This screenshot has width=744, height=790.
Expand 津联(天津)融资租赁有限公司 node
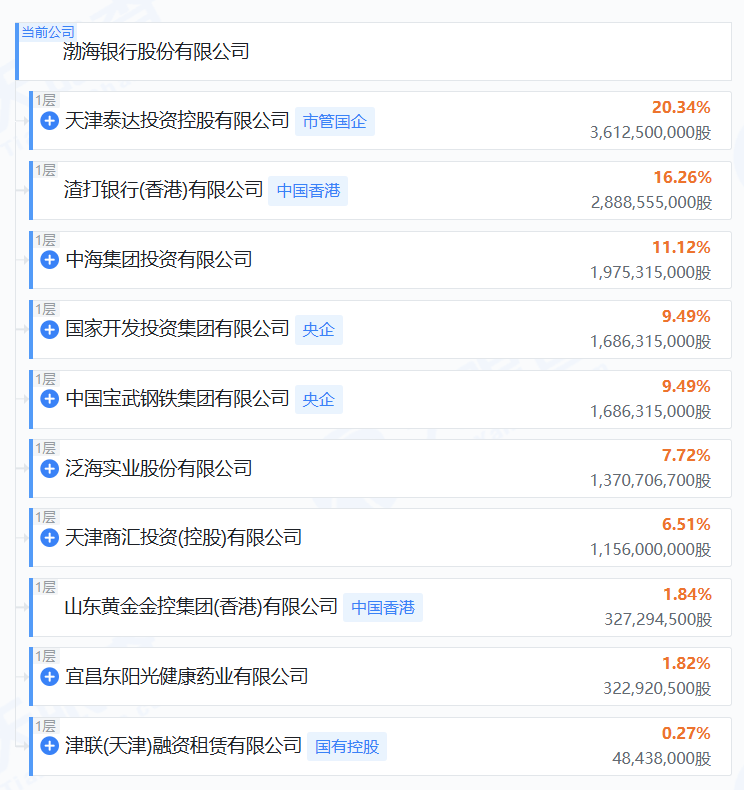coord(49,746)
